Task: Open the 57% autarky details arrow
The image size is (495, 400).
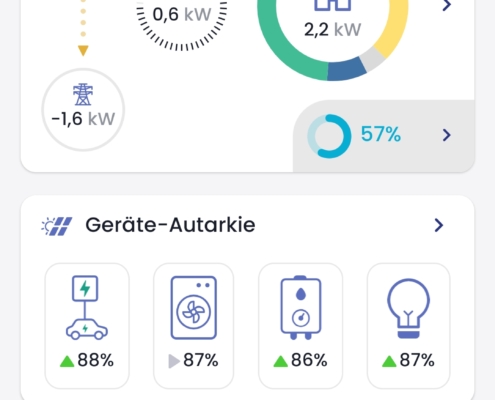Action: [447, 135]
